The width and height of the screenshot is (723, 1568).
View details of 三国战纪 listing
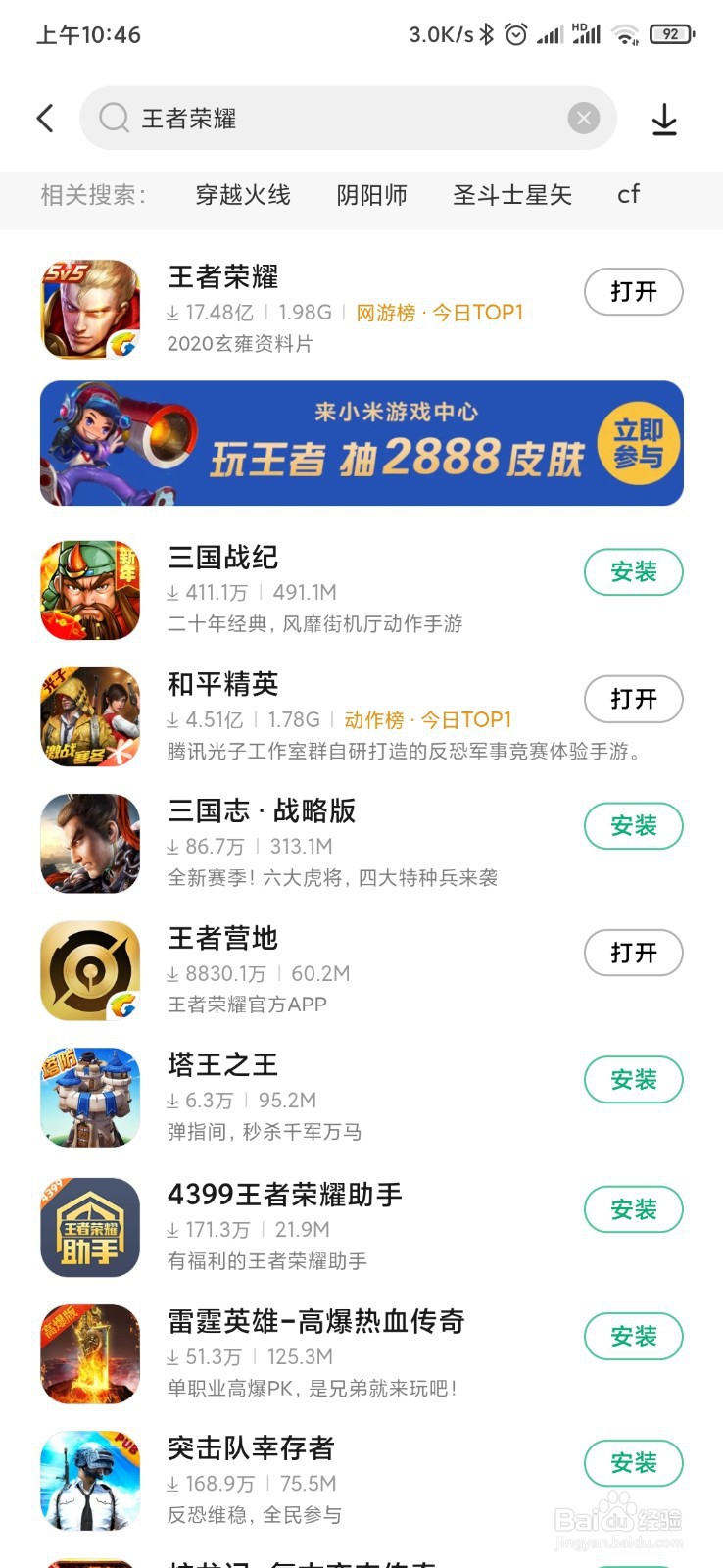click(313, 590)
